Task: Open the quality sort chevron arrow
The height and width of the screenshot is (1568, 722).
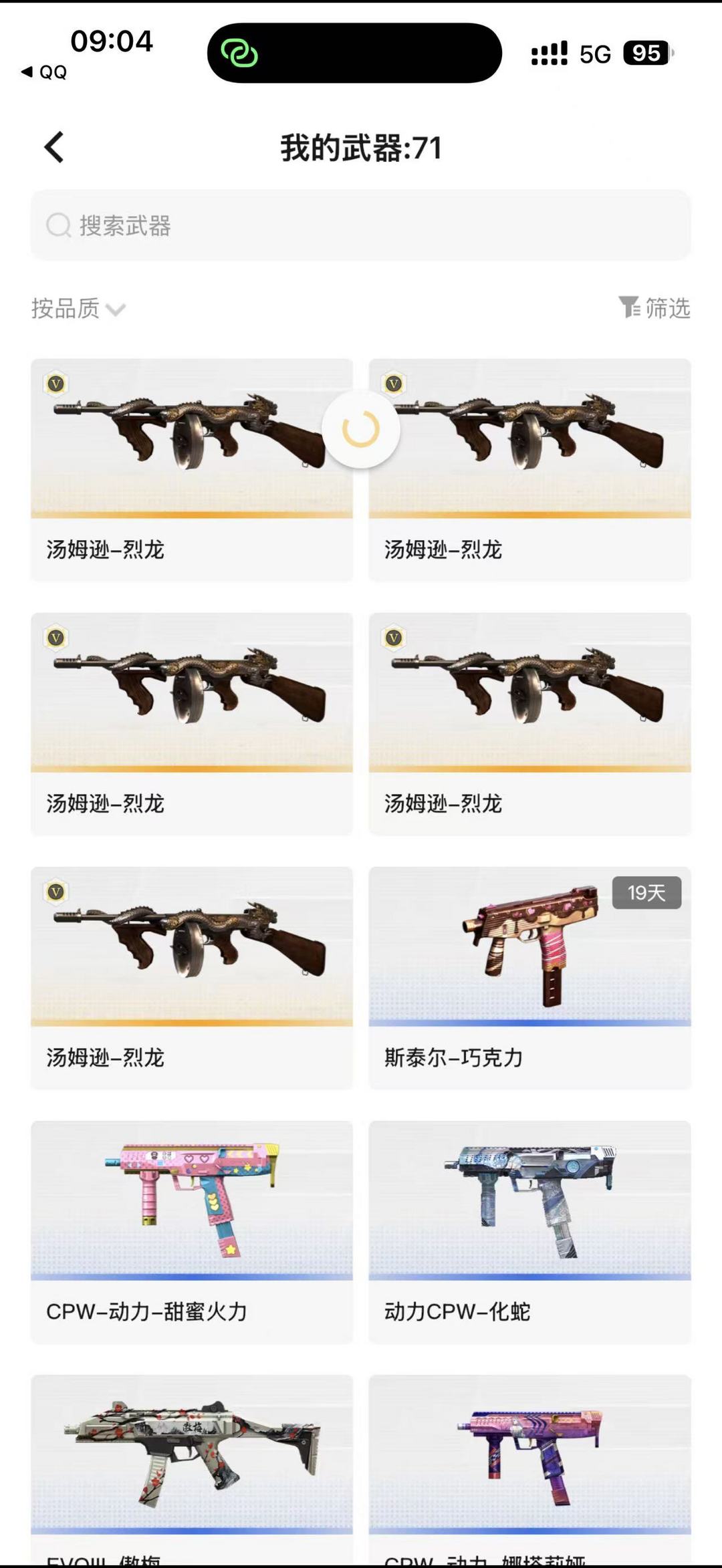Action: point(115,311)
